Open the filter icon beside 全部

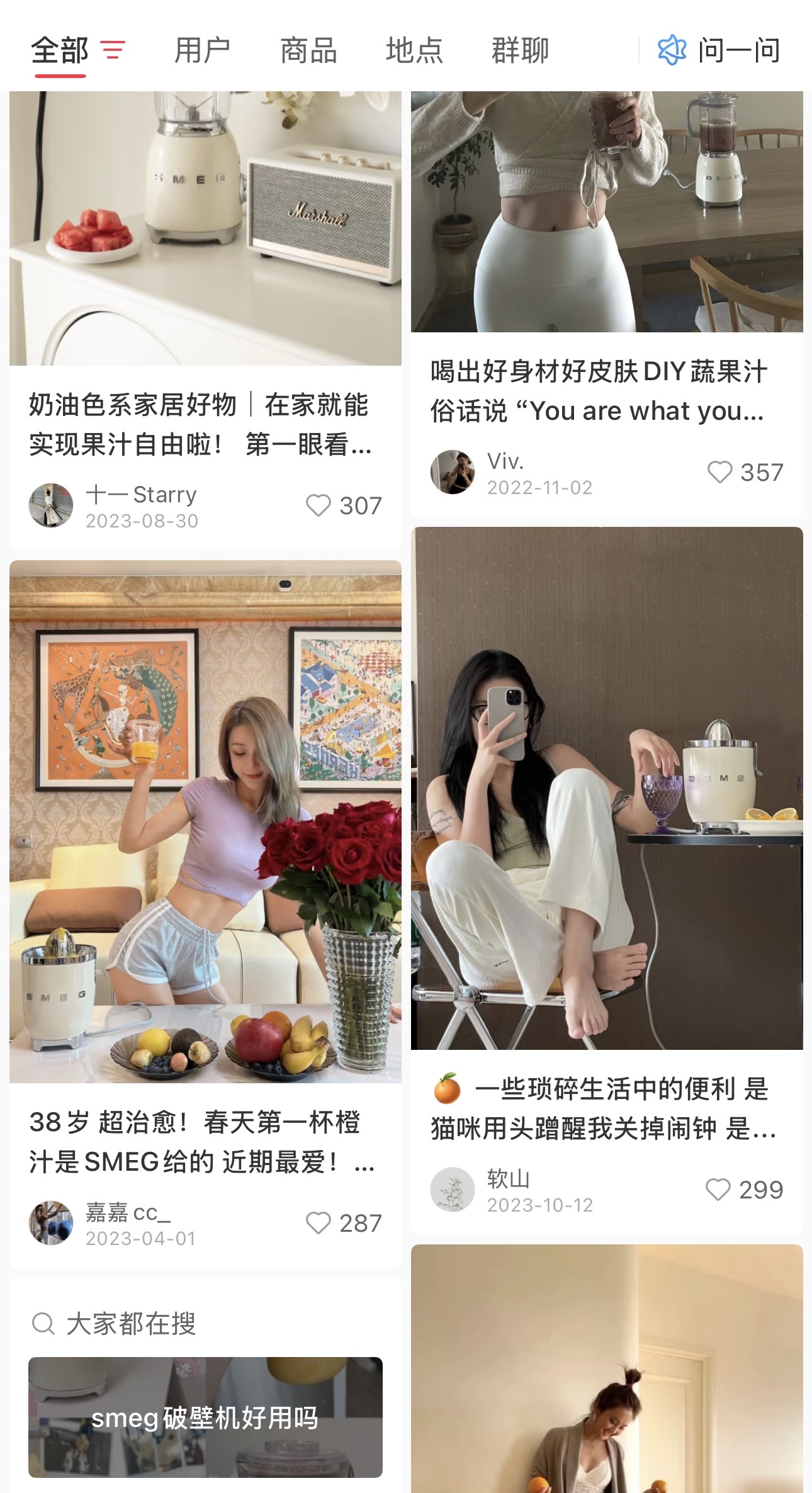113,50
